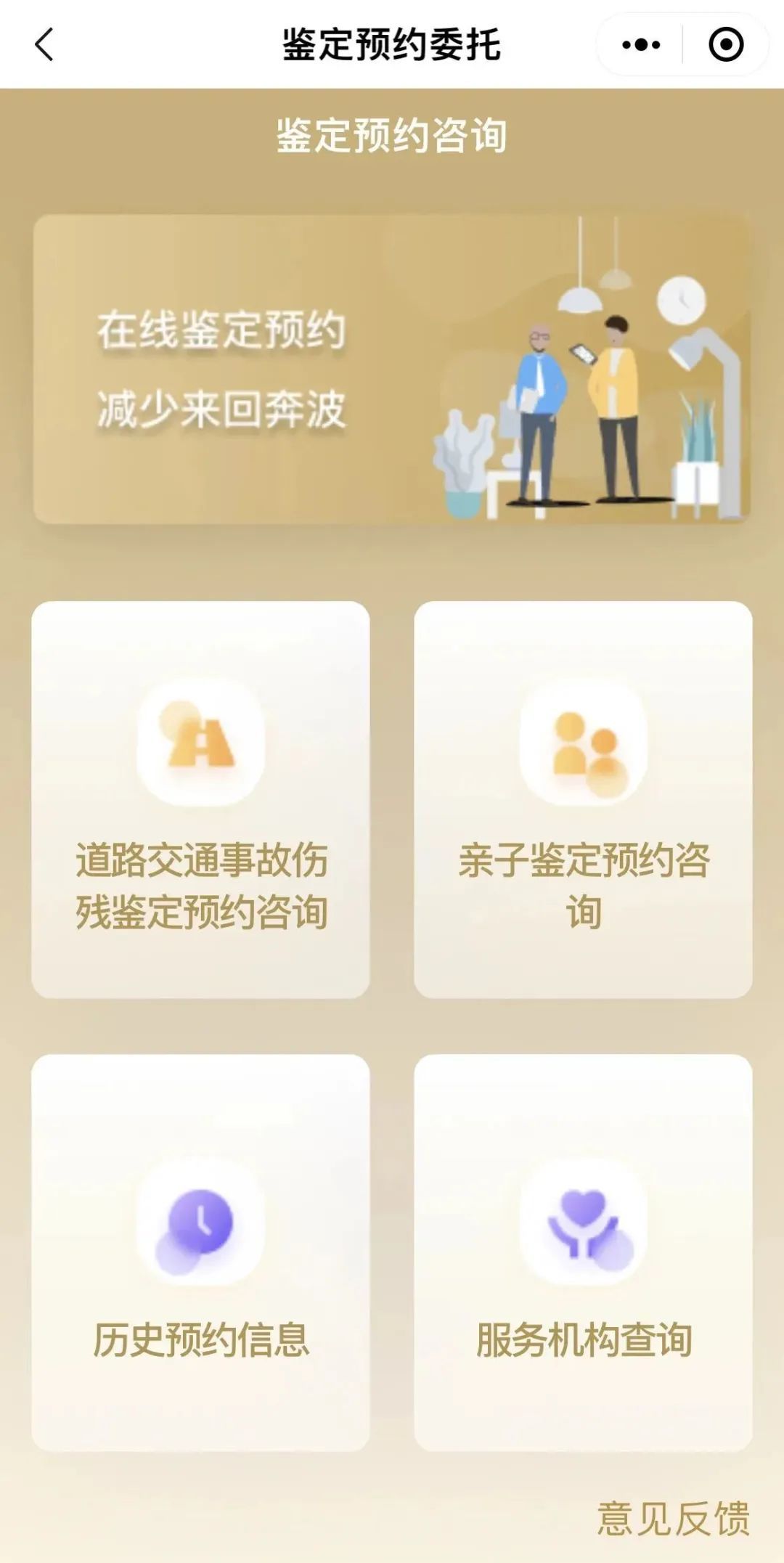Open the mini program's three-dot menu
Viewport: 784px width, 1563px height.
pyautogui.click(x=641, y=45)
